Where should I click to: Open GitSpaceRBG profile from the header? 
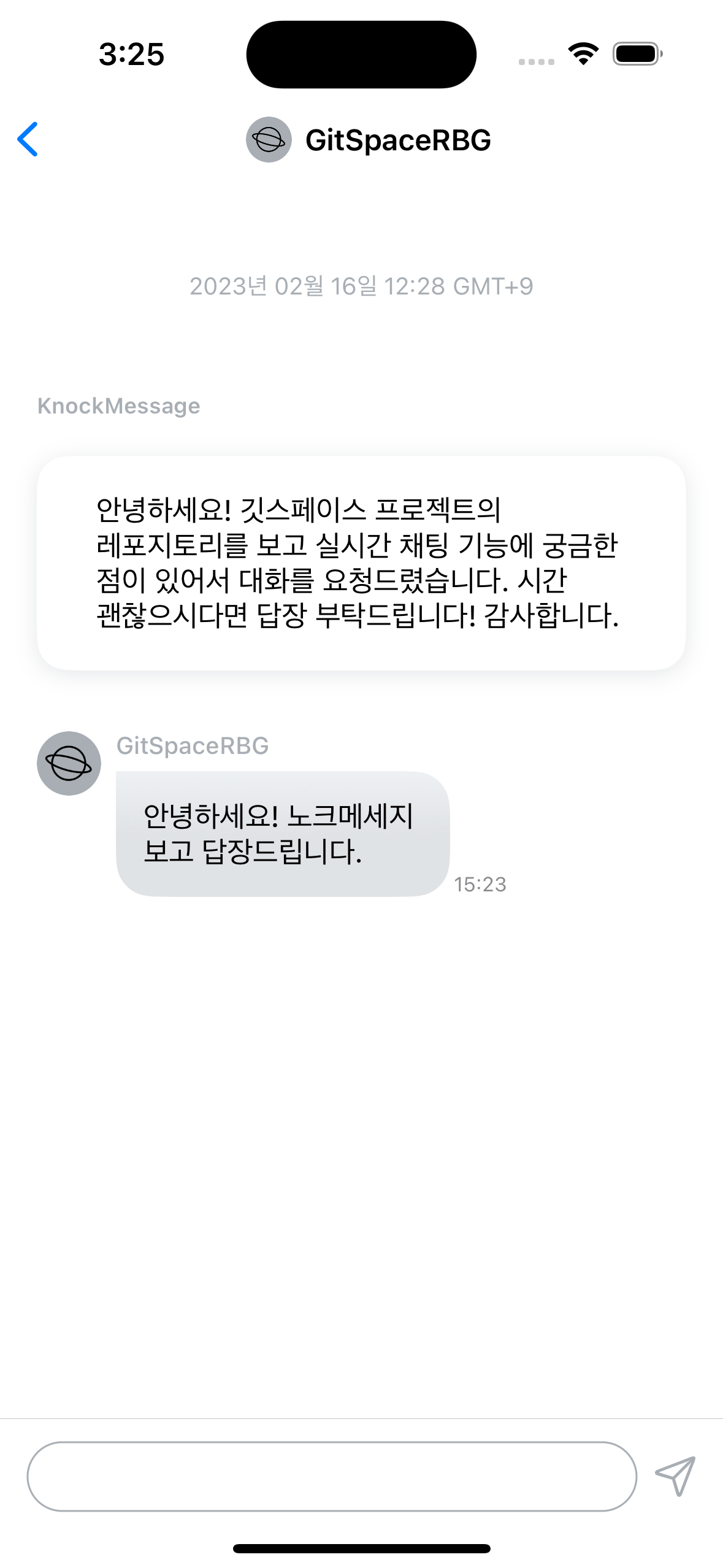(x=369, y=140)
